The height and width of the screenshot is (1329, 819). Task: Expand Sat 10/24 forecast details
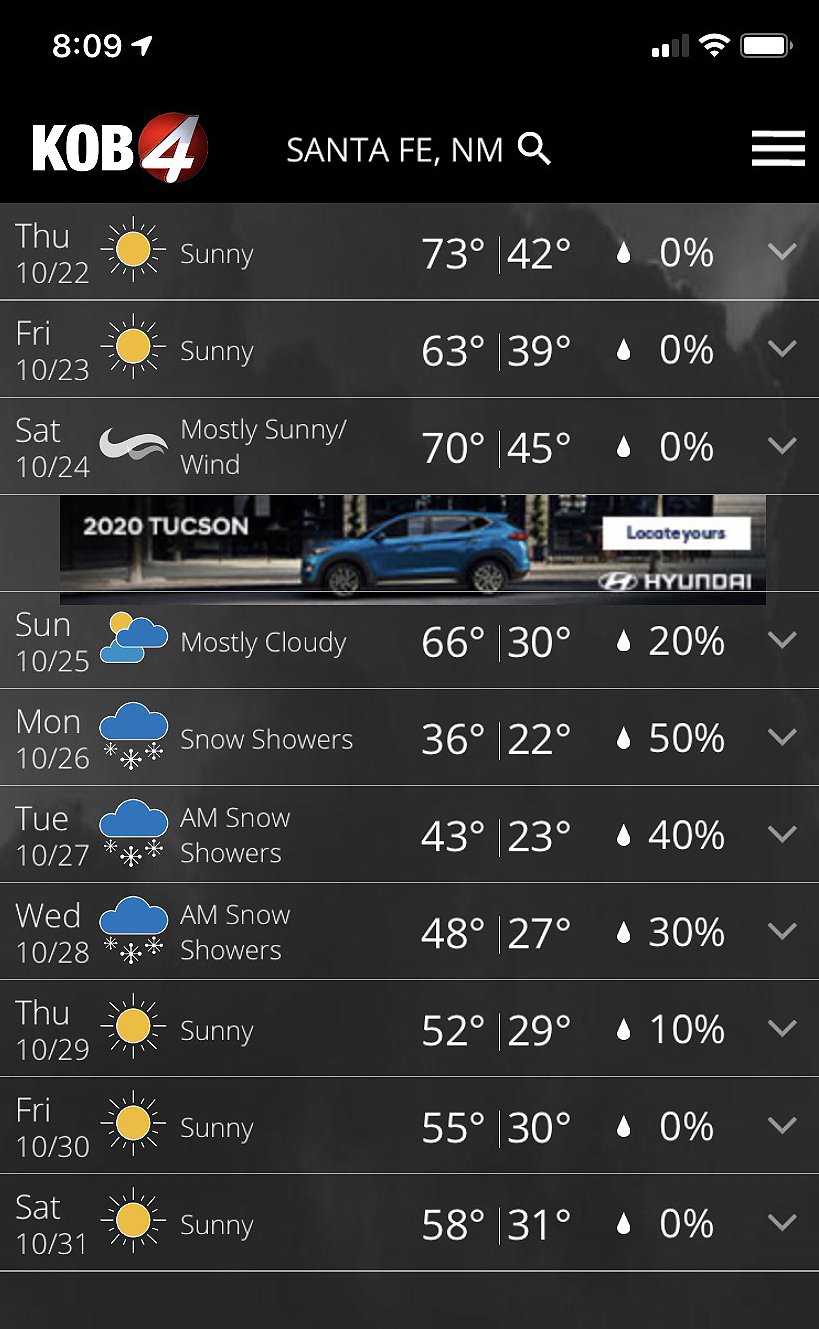[x=782, y=446]
